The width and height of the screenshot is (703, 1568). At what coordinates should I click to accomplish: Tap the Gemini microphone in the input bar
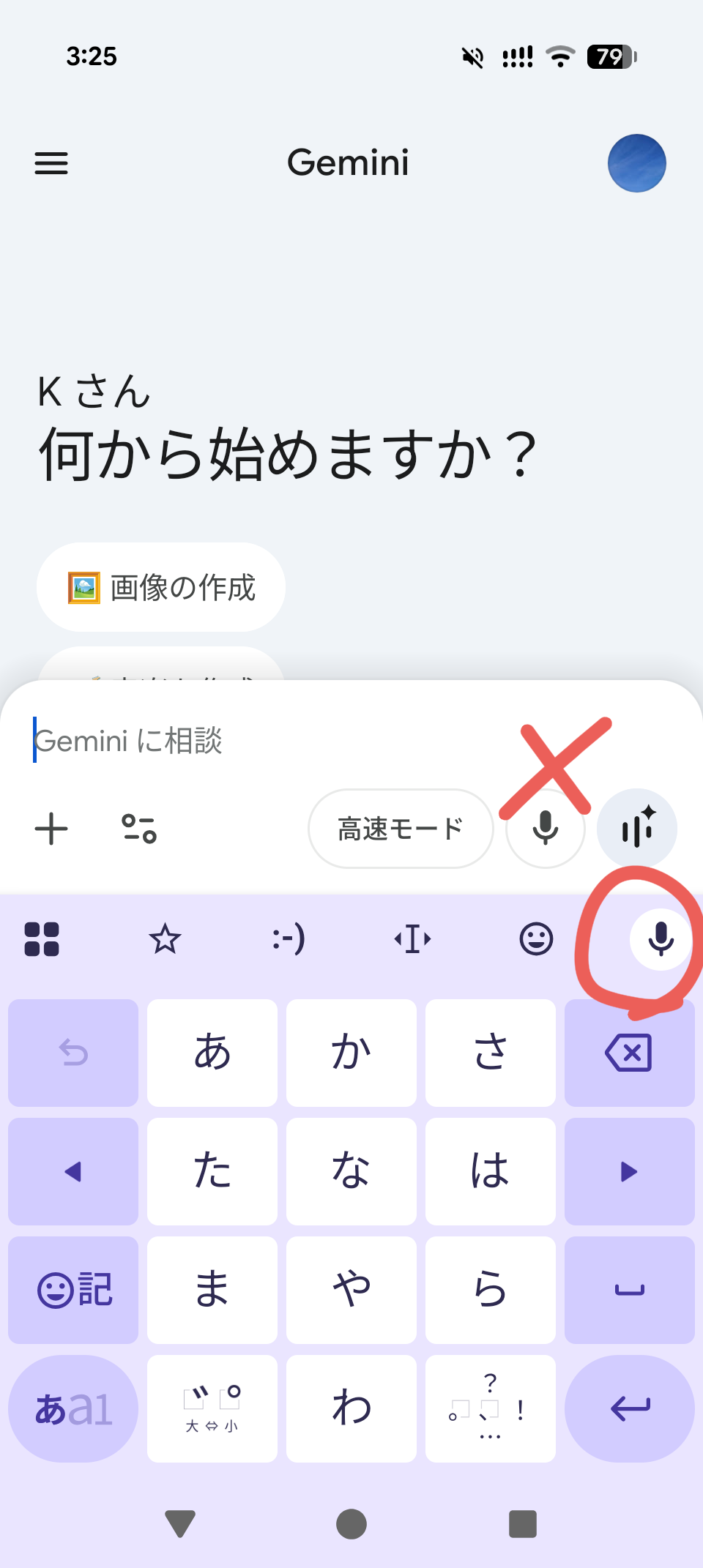tap(545, 829)
